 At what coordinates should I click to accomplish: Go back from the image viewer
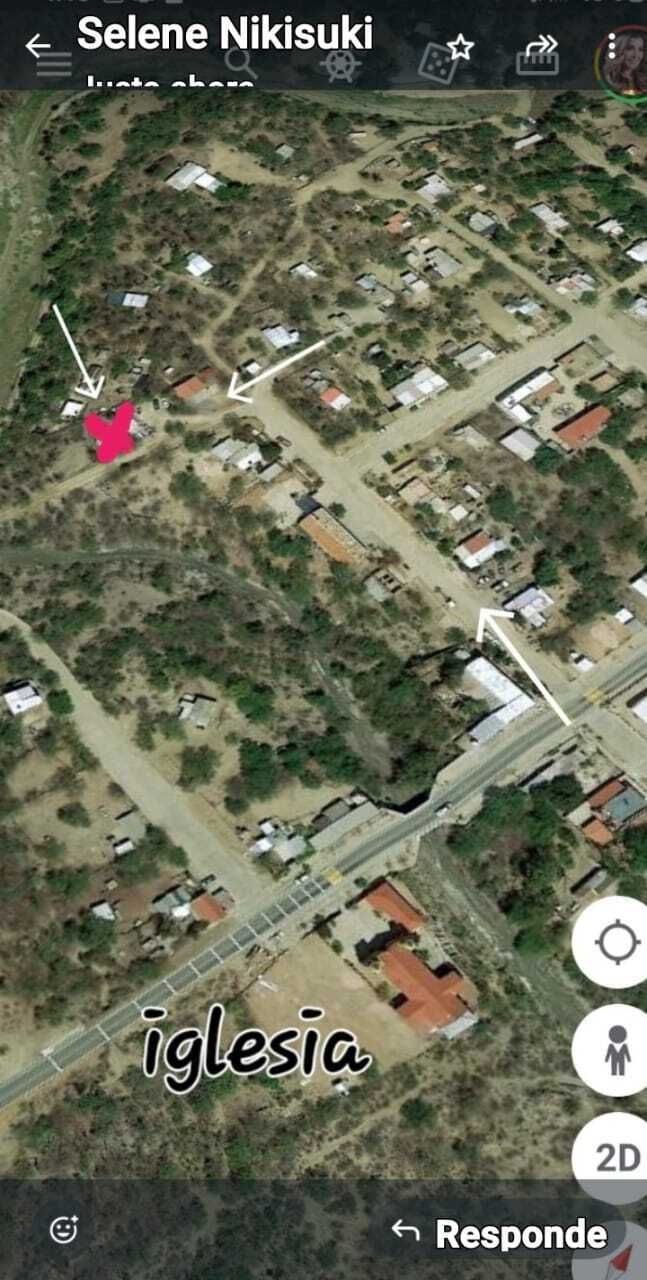(x=37, y=45)
